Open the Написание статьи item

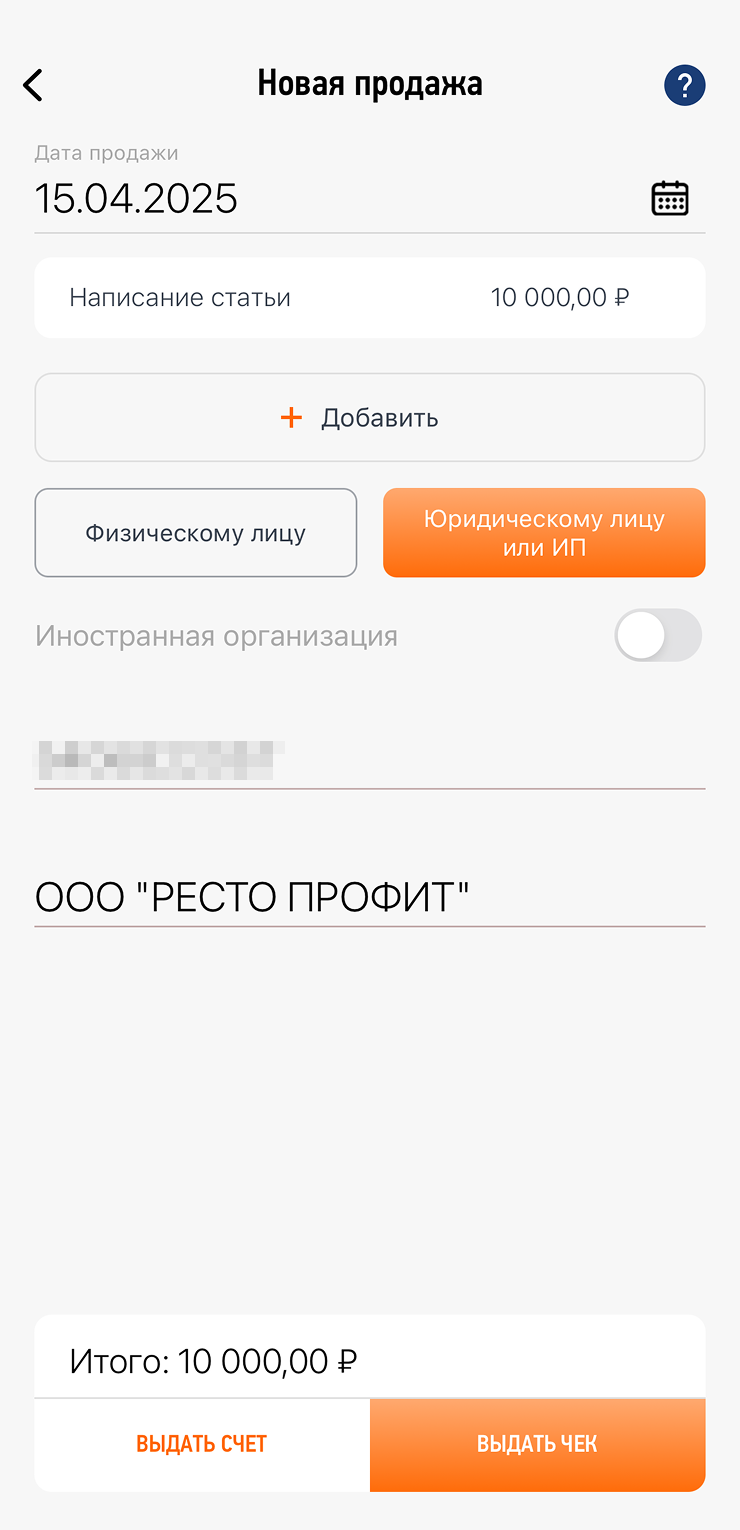click(370, 297)
